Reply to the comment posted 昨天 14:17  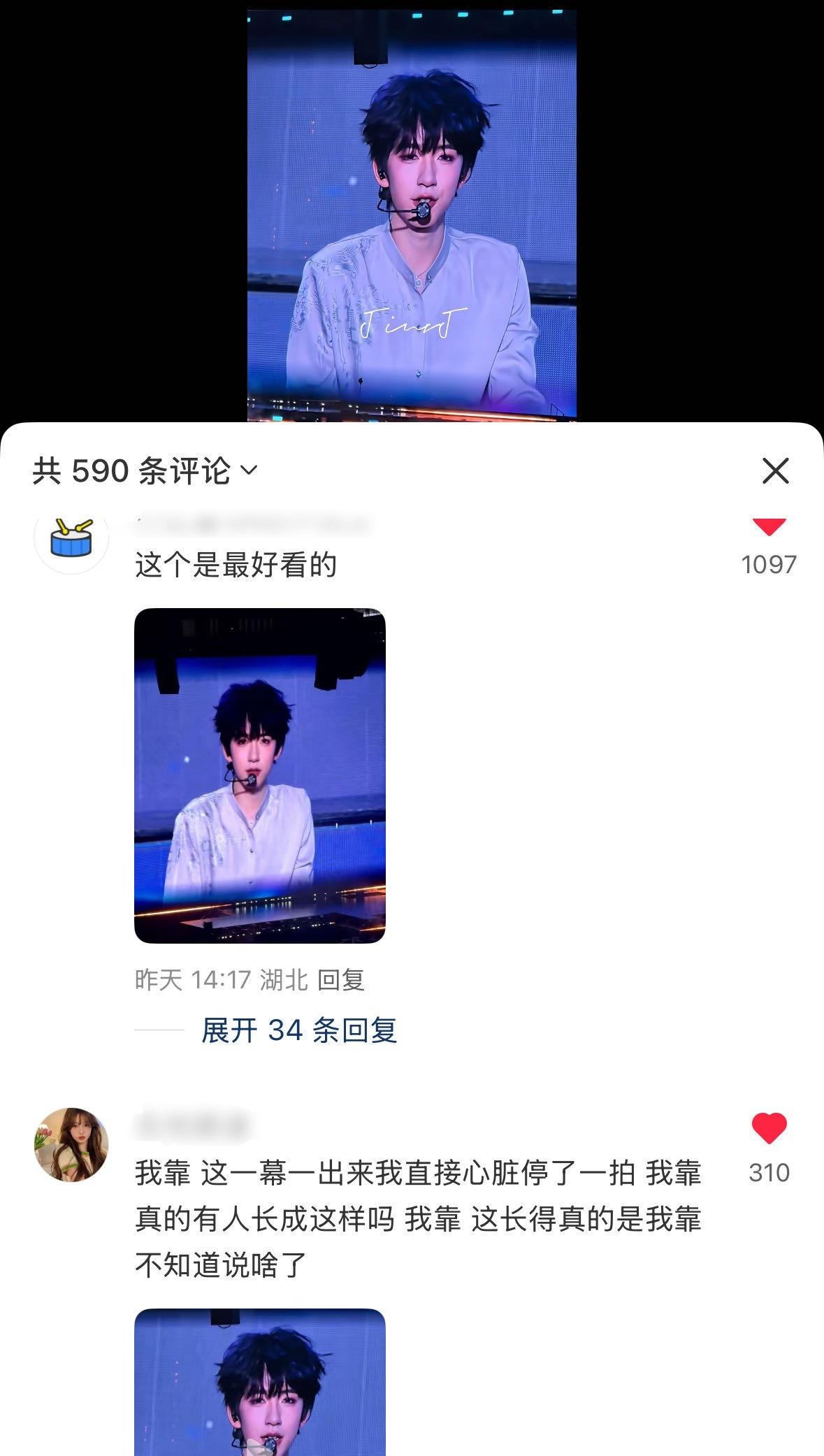point(341,980)
